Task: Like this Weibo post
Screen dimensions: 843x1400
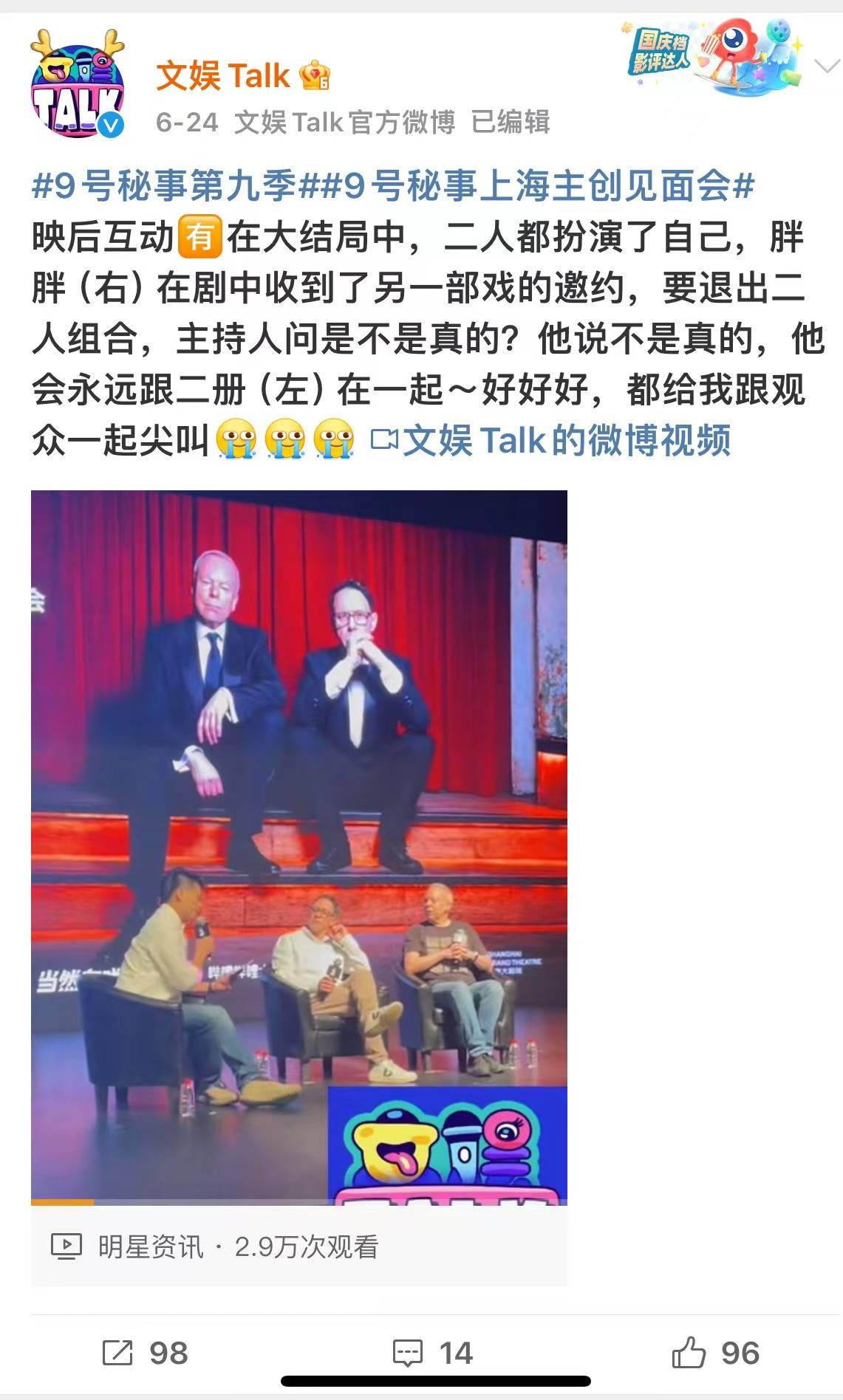Action: [x=715, y=1353]
